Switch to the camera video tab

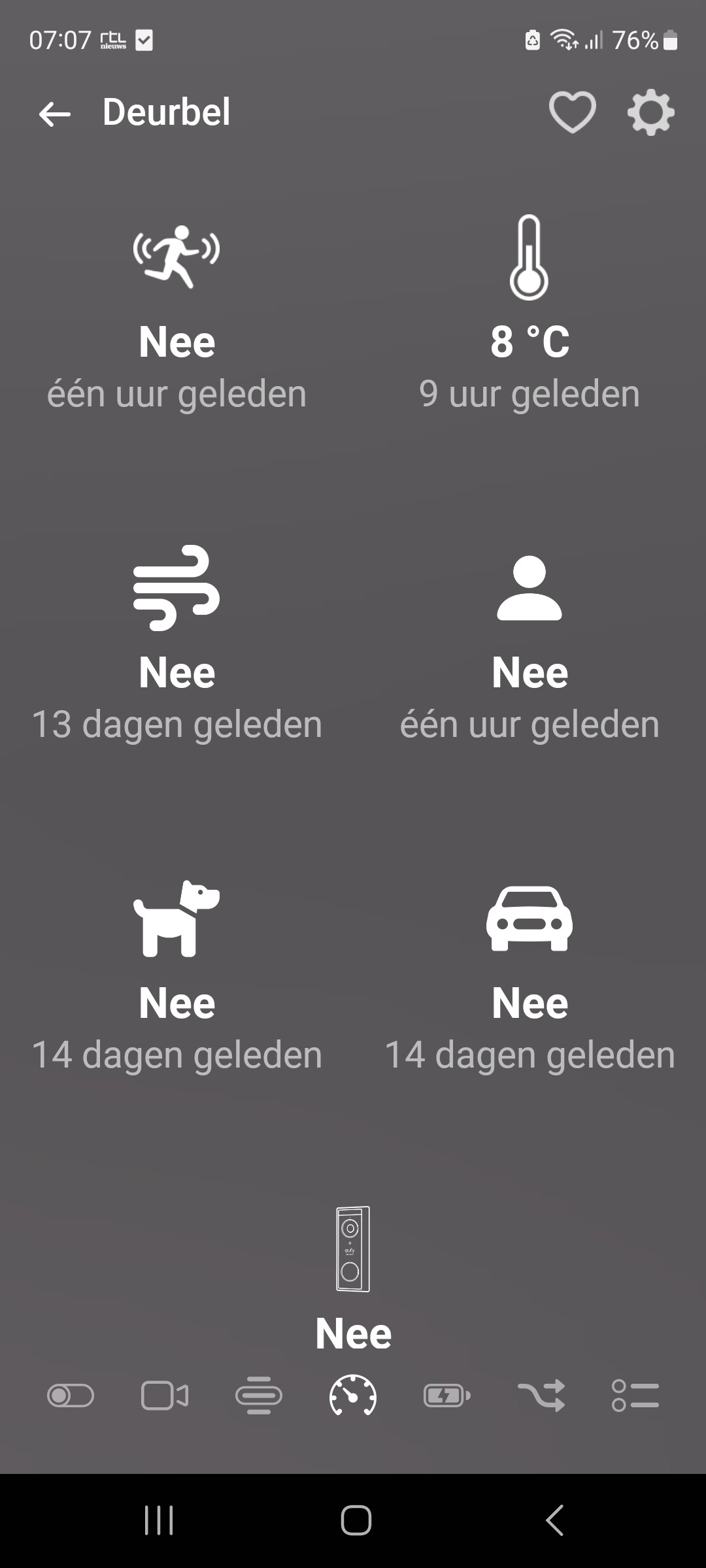tap(165, 1396)
